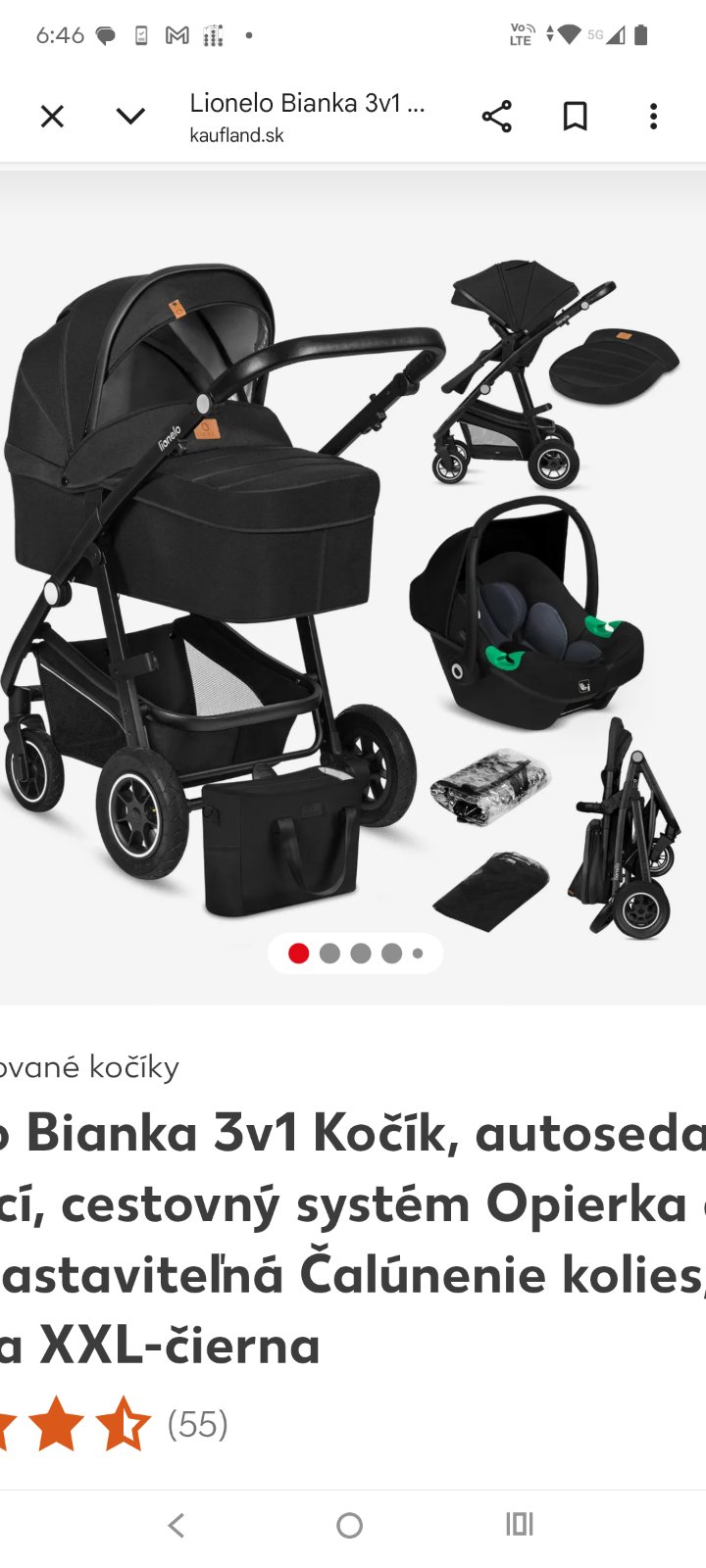Open the three-dot overflow menu

pyautogui.click(x=654, y=117)
